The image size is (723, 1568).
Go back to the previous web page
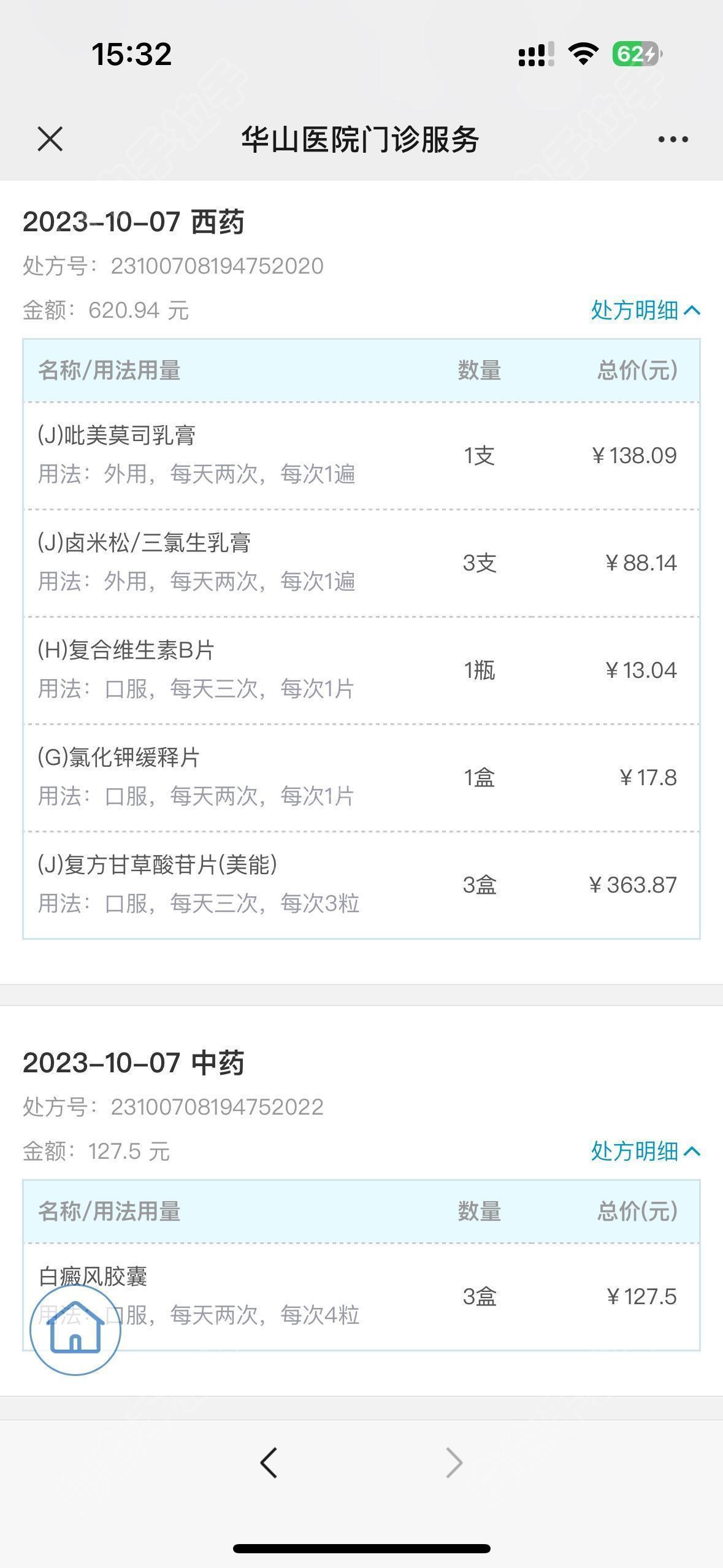269,1463
